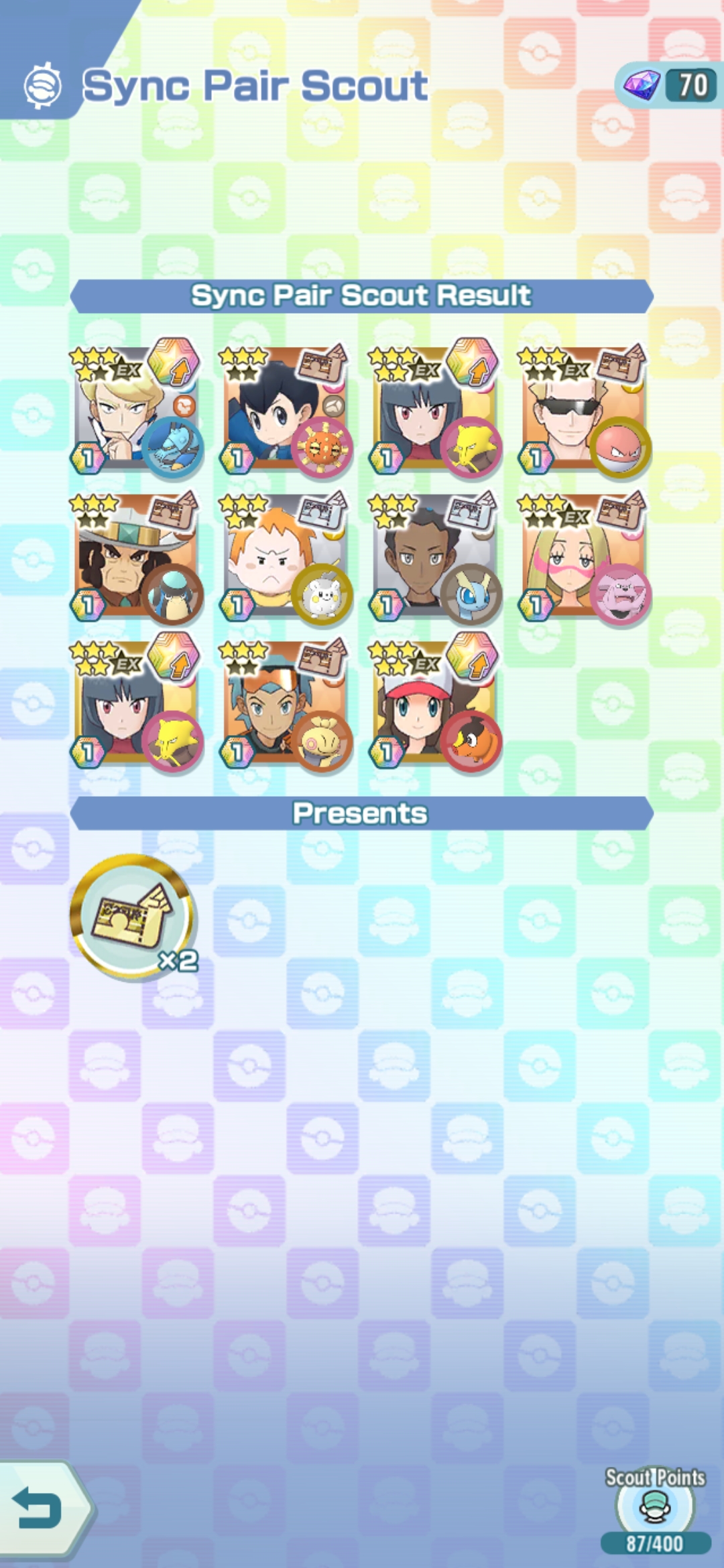This screenshot has width=724, height=1568.
Task: Open the sync pair with Solrock
Action: [x=286, y=408]
